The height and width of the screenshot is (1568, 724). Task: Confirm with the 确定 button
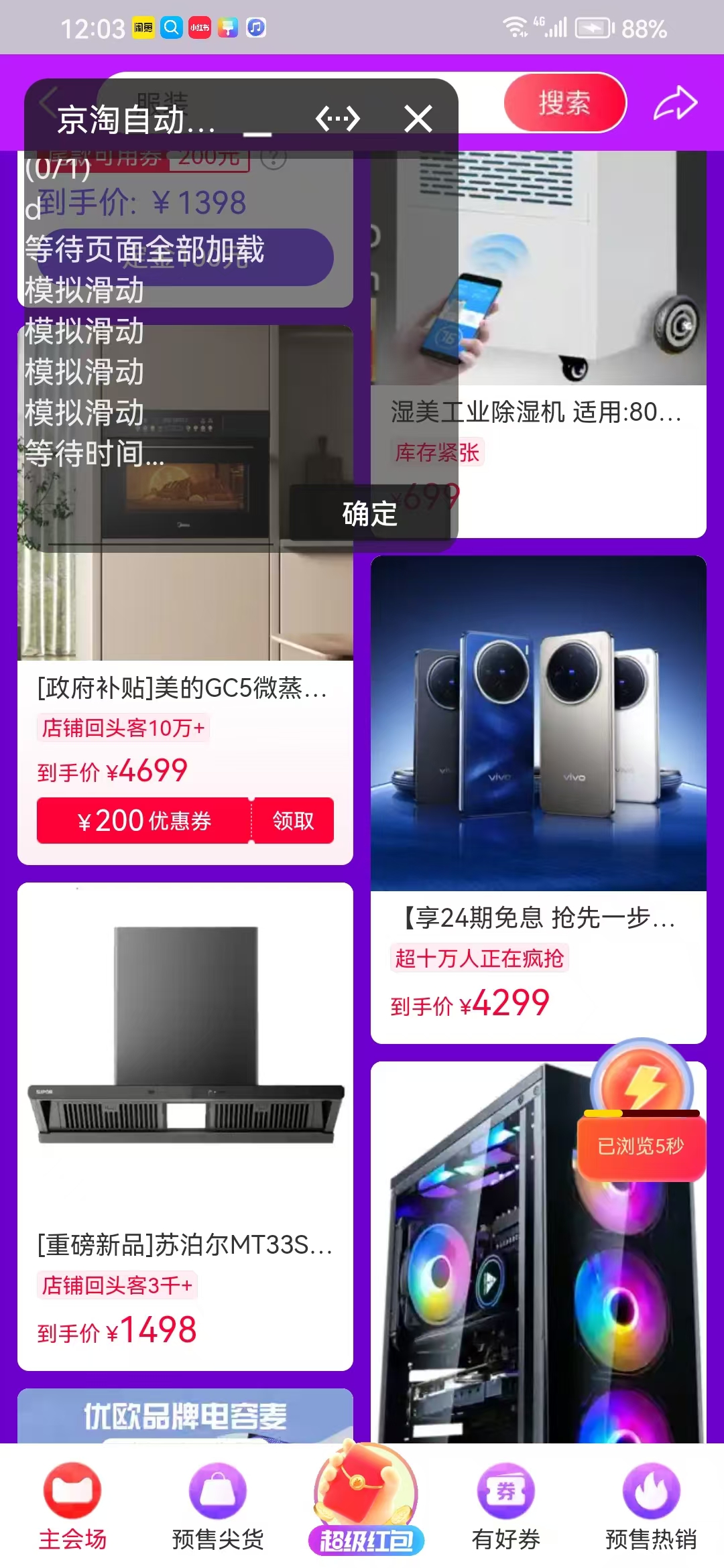coord(369,514)
